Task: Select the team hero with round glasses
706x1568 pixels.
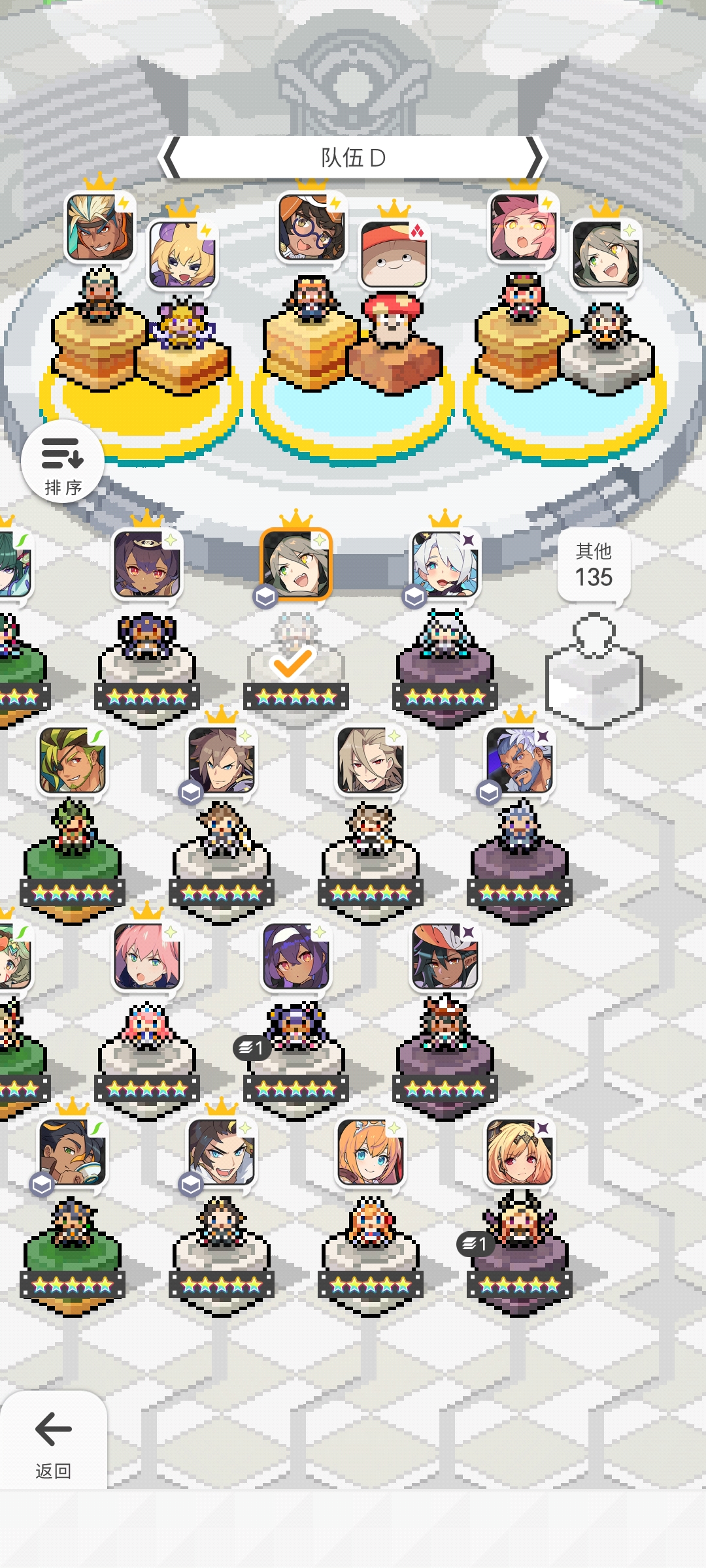Action: pos(312,227)
